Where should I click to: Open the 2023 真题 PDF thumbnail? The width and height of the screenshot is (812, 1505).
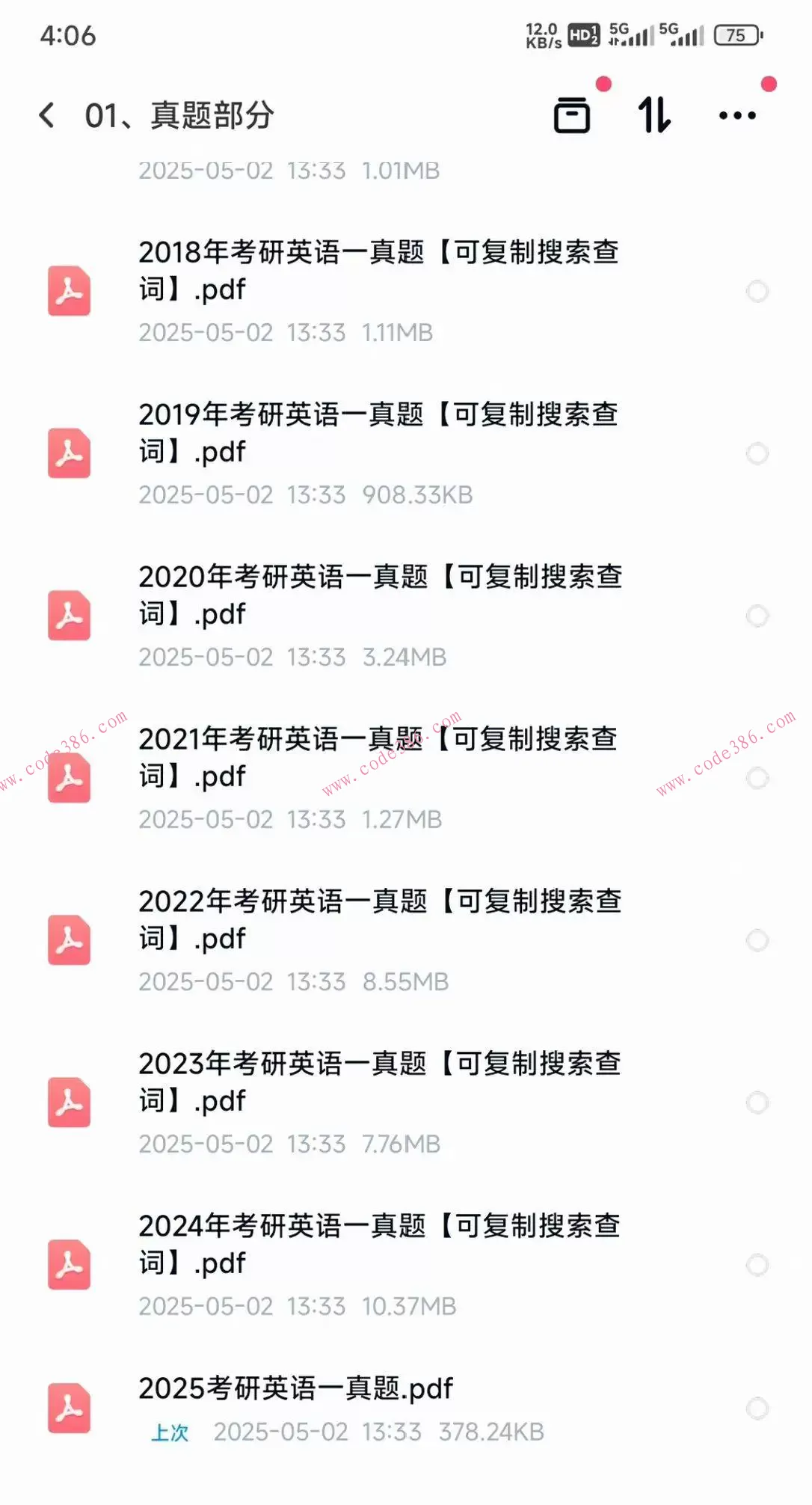pos(68,1101)
